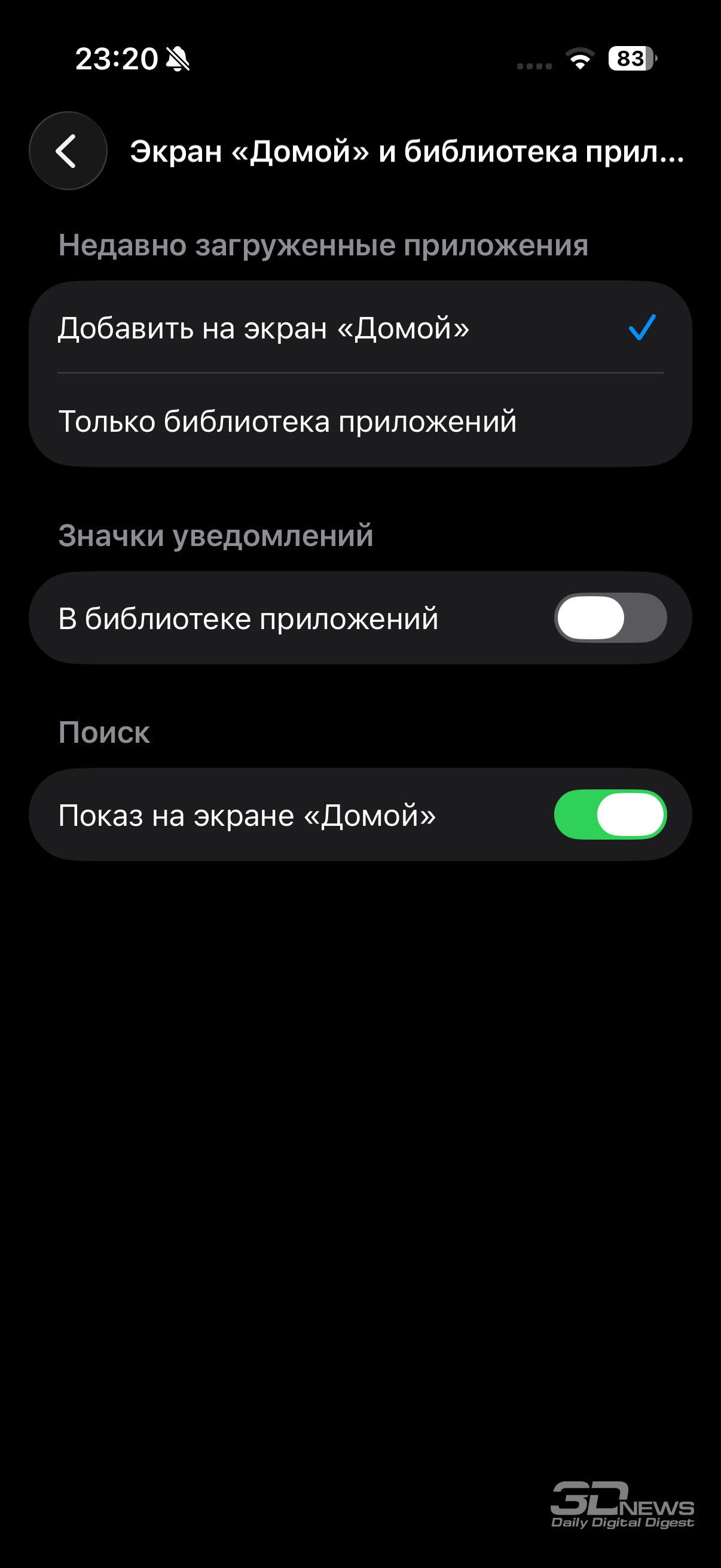Enable badges «В библиотеке приложений»
The width and height of the screenshot is (721, 1568).
pos(610,618)
